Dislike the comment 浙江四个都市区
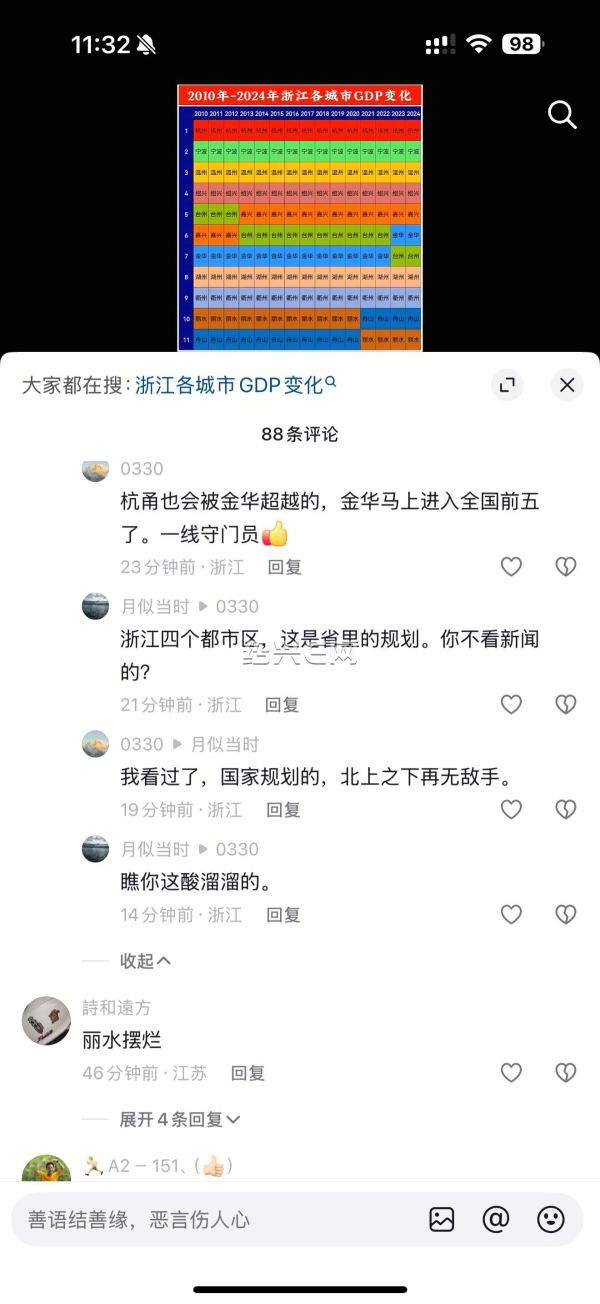Screen dimensions: 600x1304 [x=566, y=705]
